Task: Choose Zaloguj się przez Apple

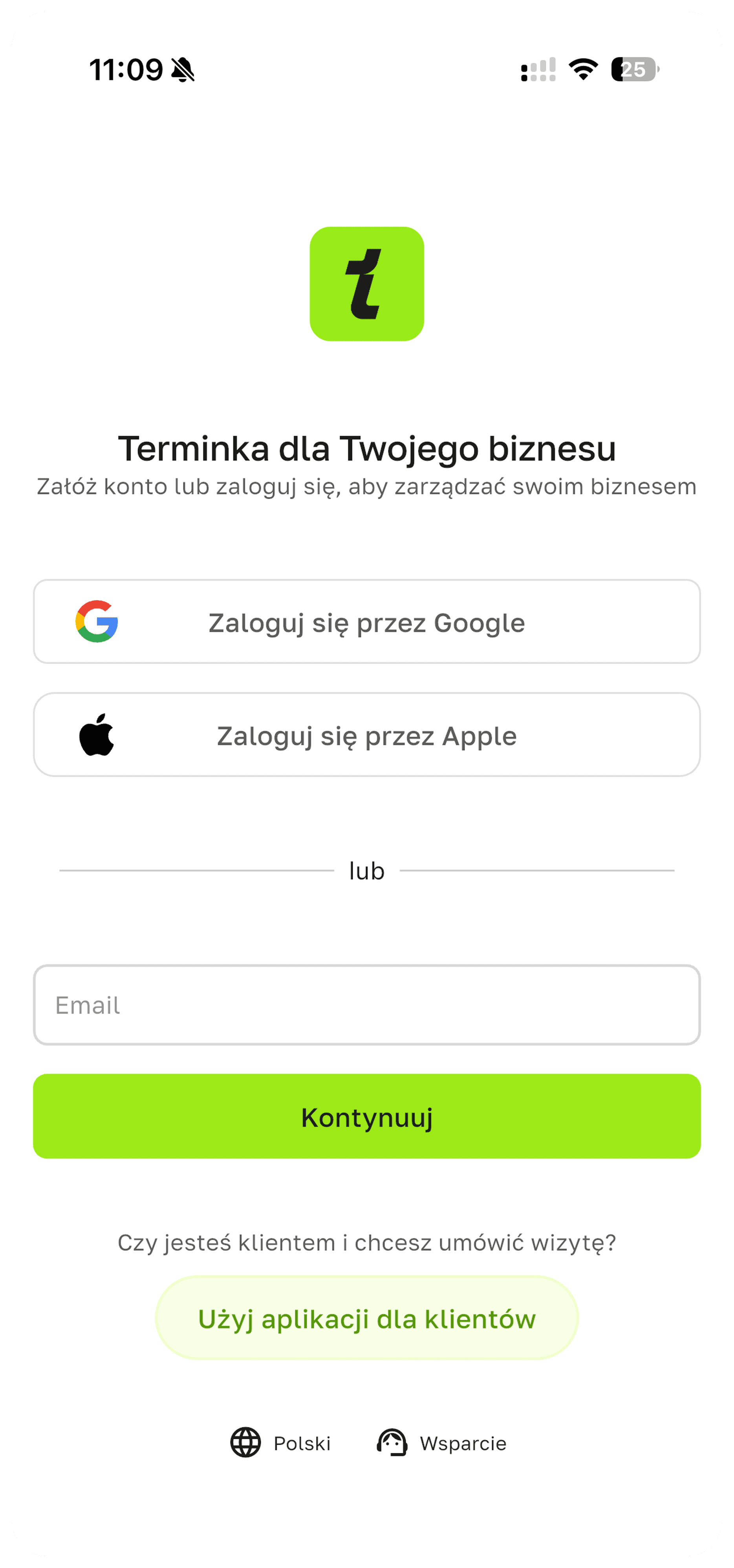Action: point(366,735)
